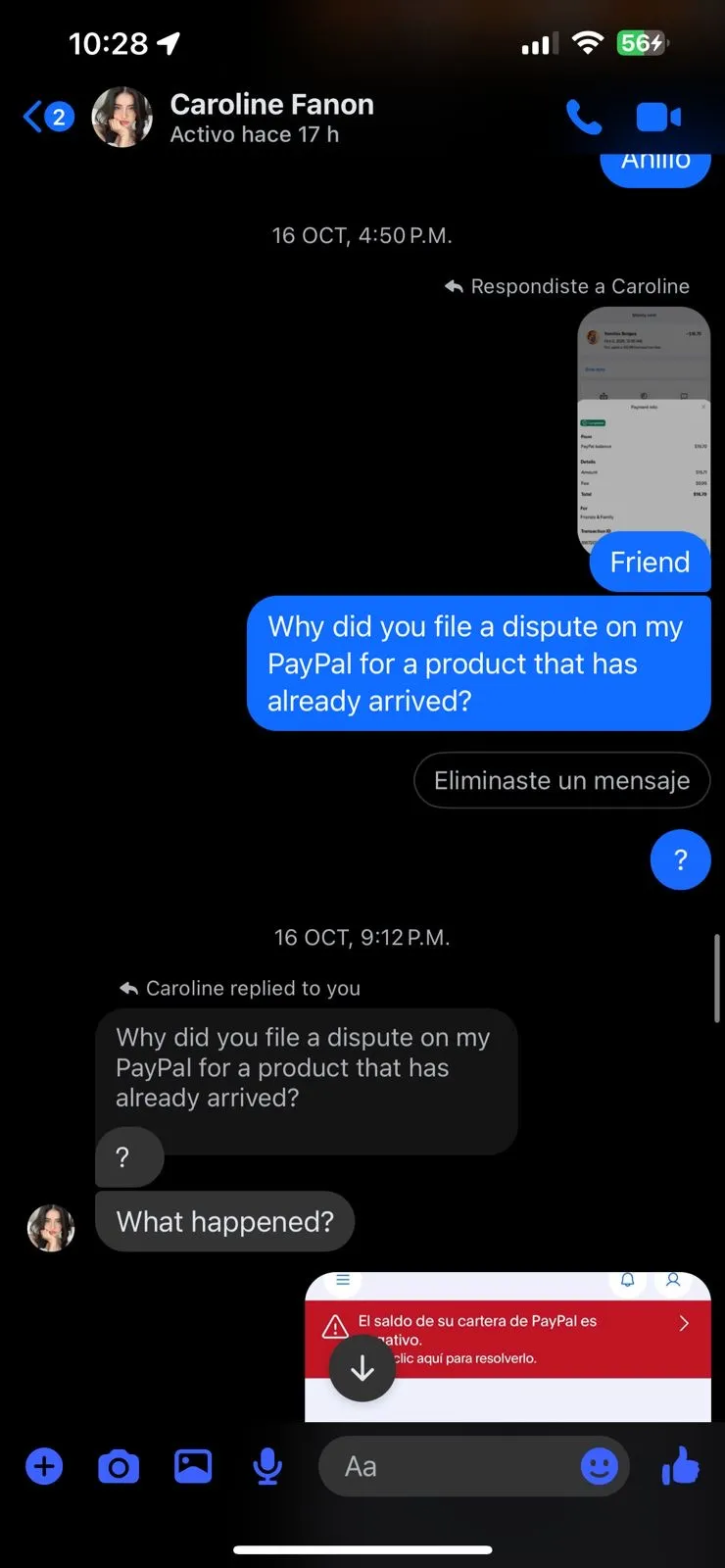Open Caroline Fanon's profile details
725x1568 pixels.
(x=270, y=118)
